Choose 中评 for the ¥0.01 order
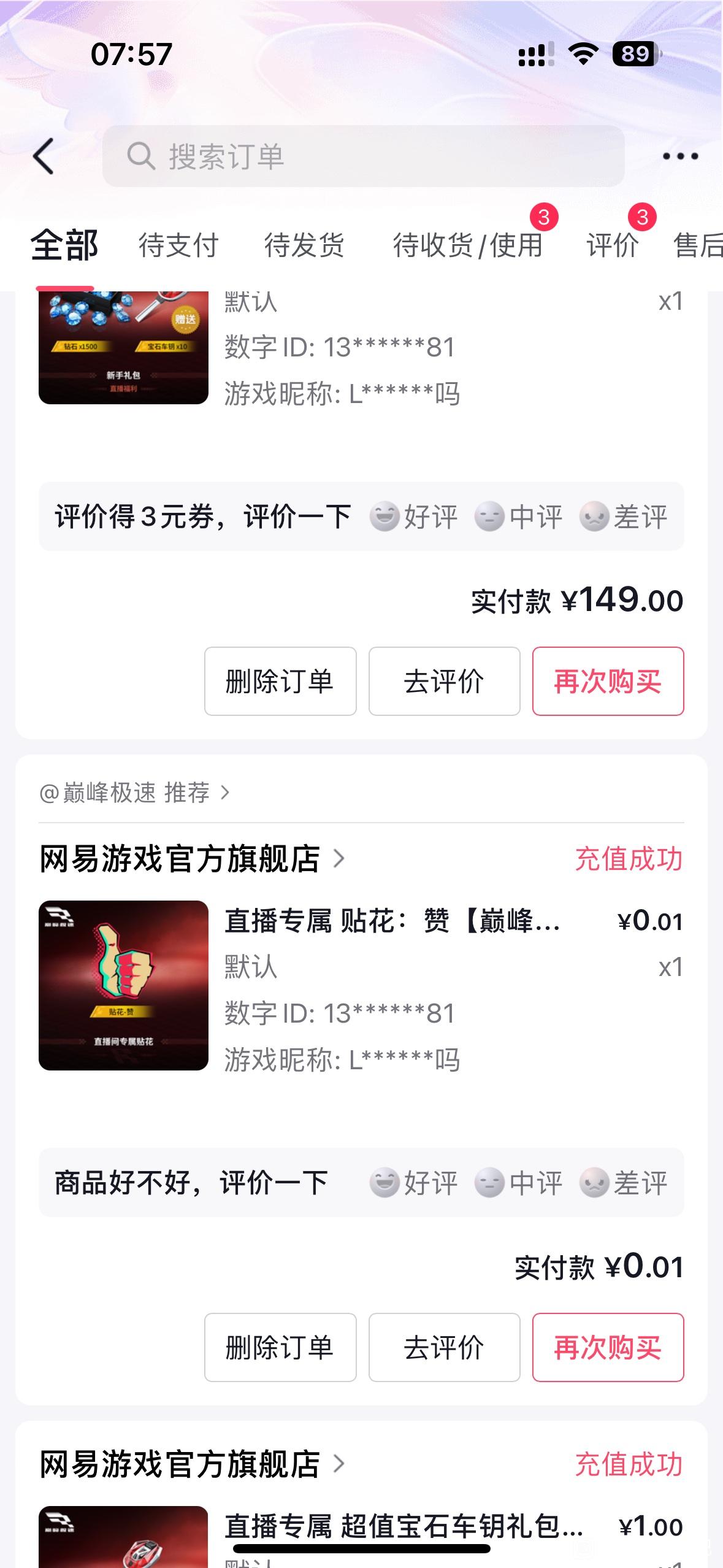This screenshot has width=723, height=1568. tap(519, 1183)
